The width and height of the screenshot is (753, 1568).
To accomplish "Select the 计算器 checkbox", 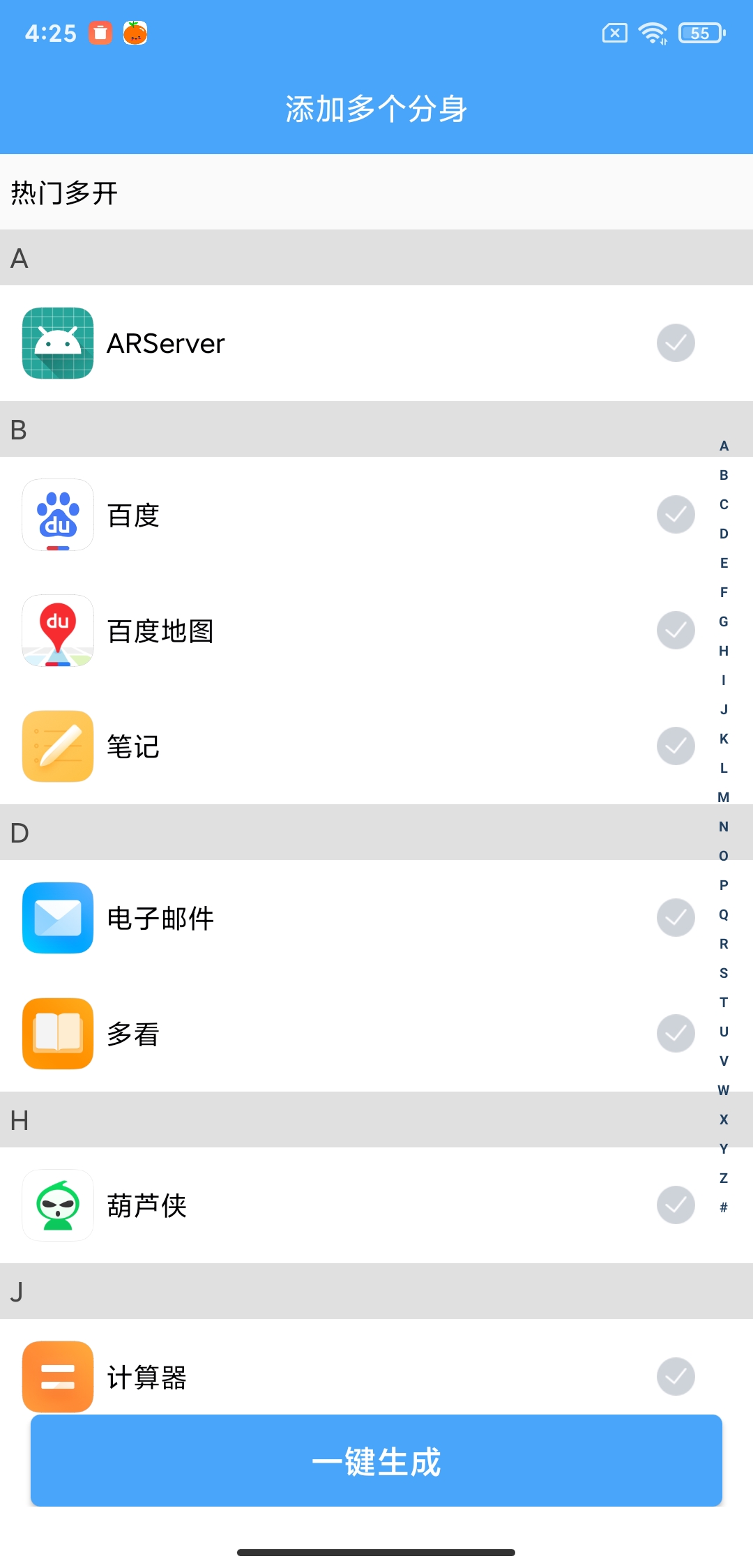I will point(676,1377).
